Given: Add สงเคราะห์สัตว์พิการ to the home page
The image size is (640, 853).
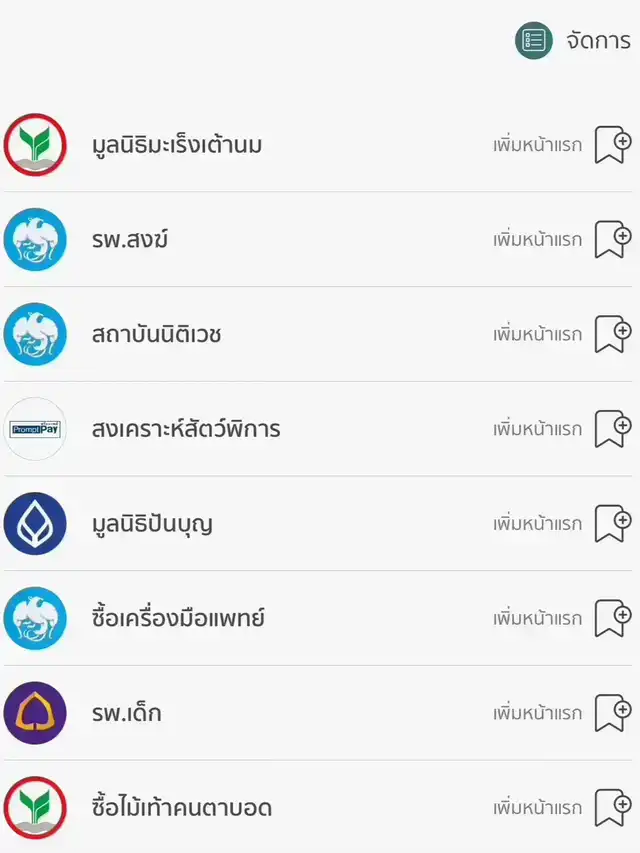Looking at the screenshot, I should coord(612,429).
